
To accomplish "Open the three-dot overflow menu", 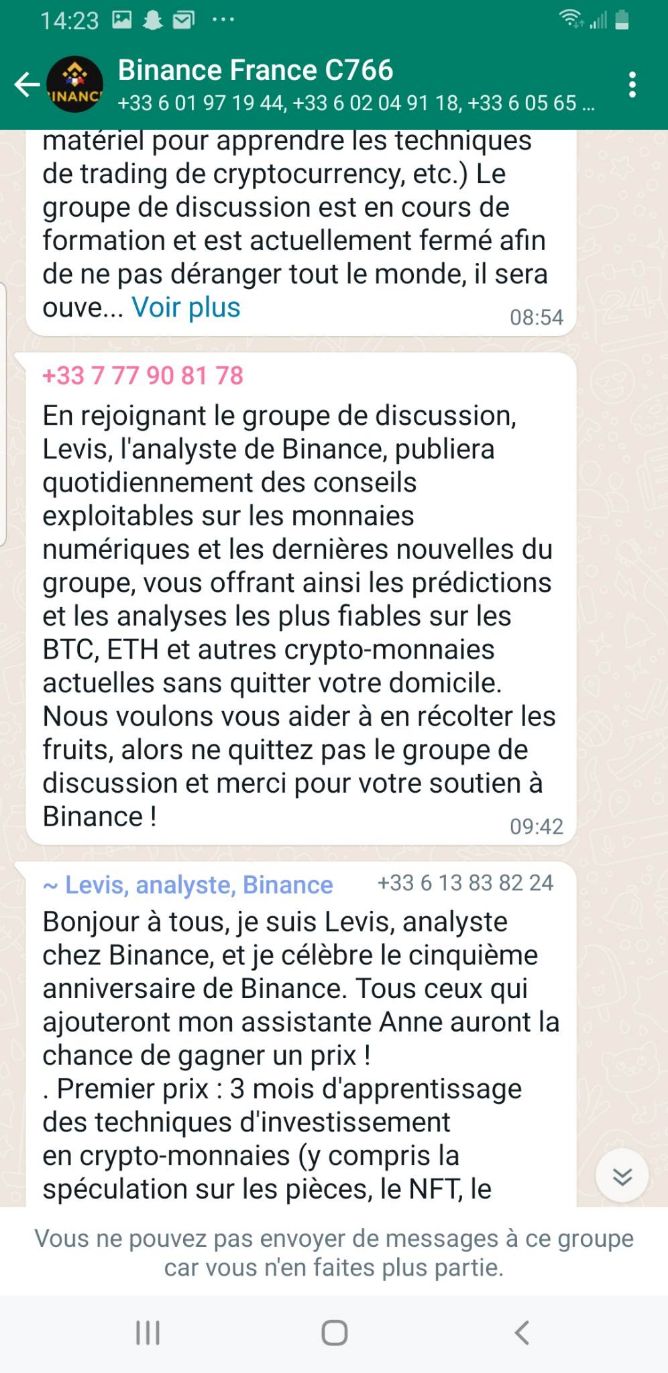I will [x=632, y=85].
